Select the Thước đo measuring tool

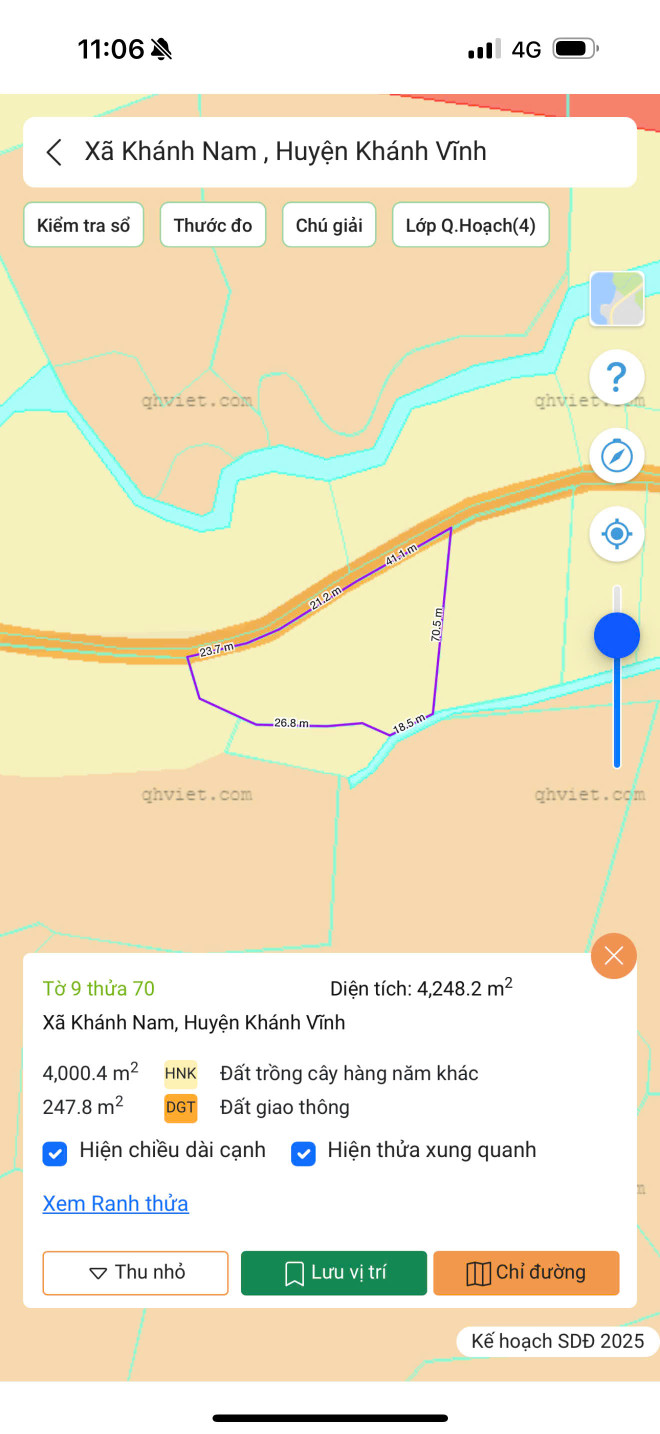[x=213, y=225]
